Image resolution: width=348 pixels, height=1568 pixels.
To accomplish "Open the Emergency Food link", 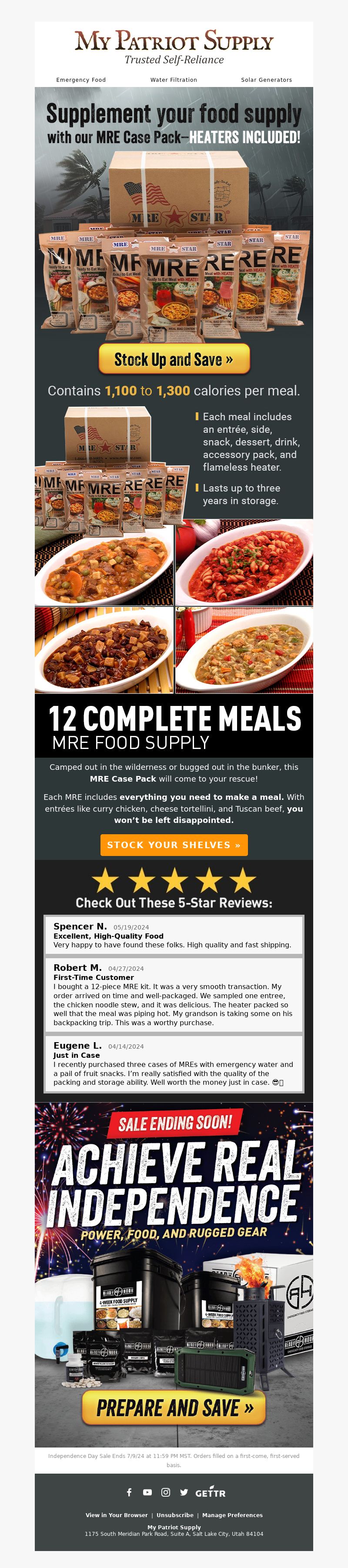I will (81, 80).
